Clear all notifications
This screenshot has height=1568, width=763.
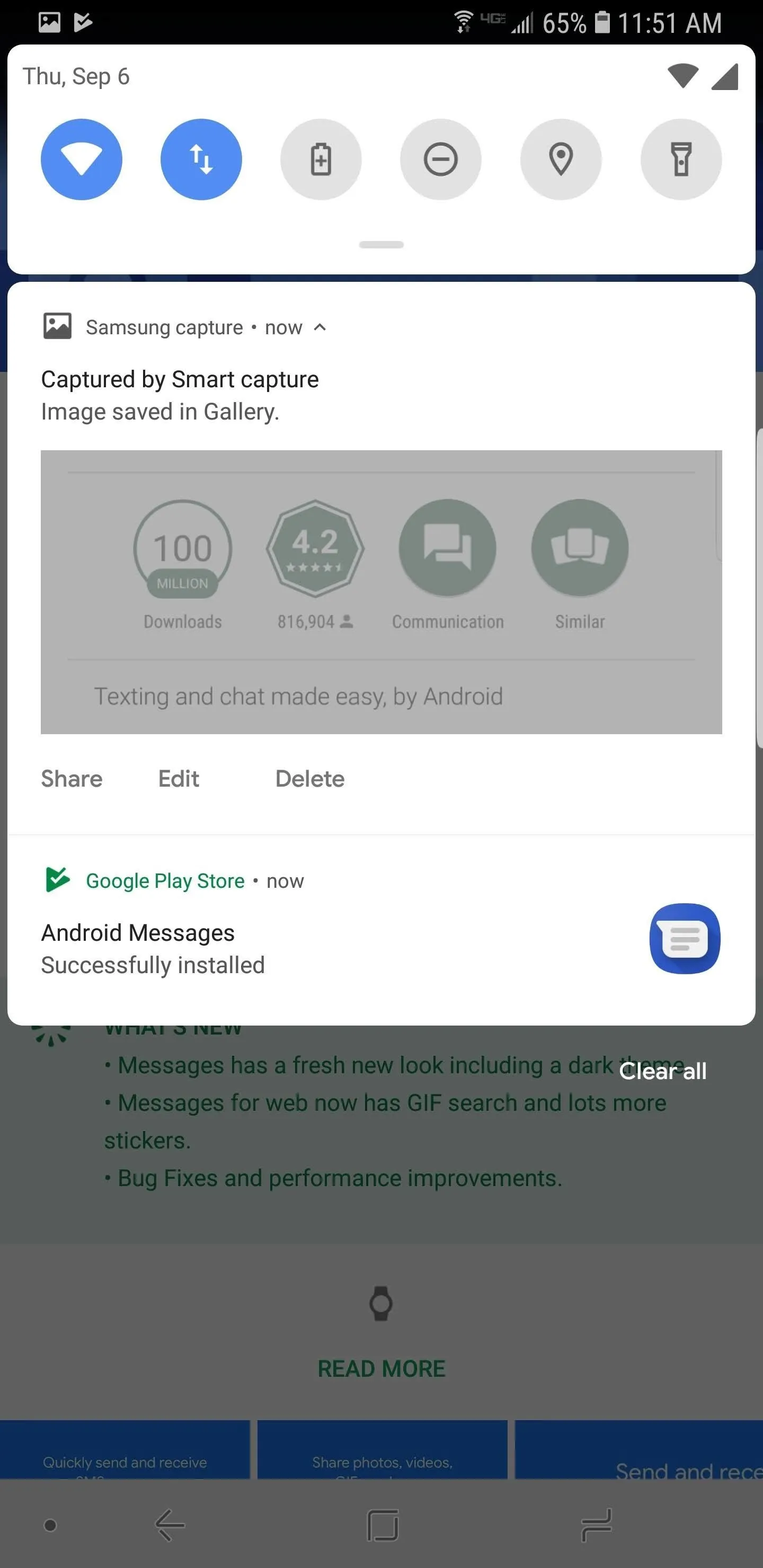[662, 1071]
